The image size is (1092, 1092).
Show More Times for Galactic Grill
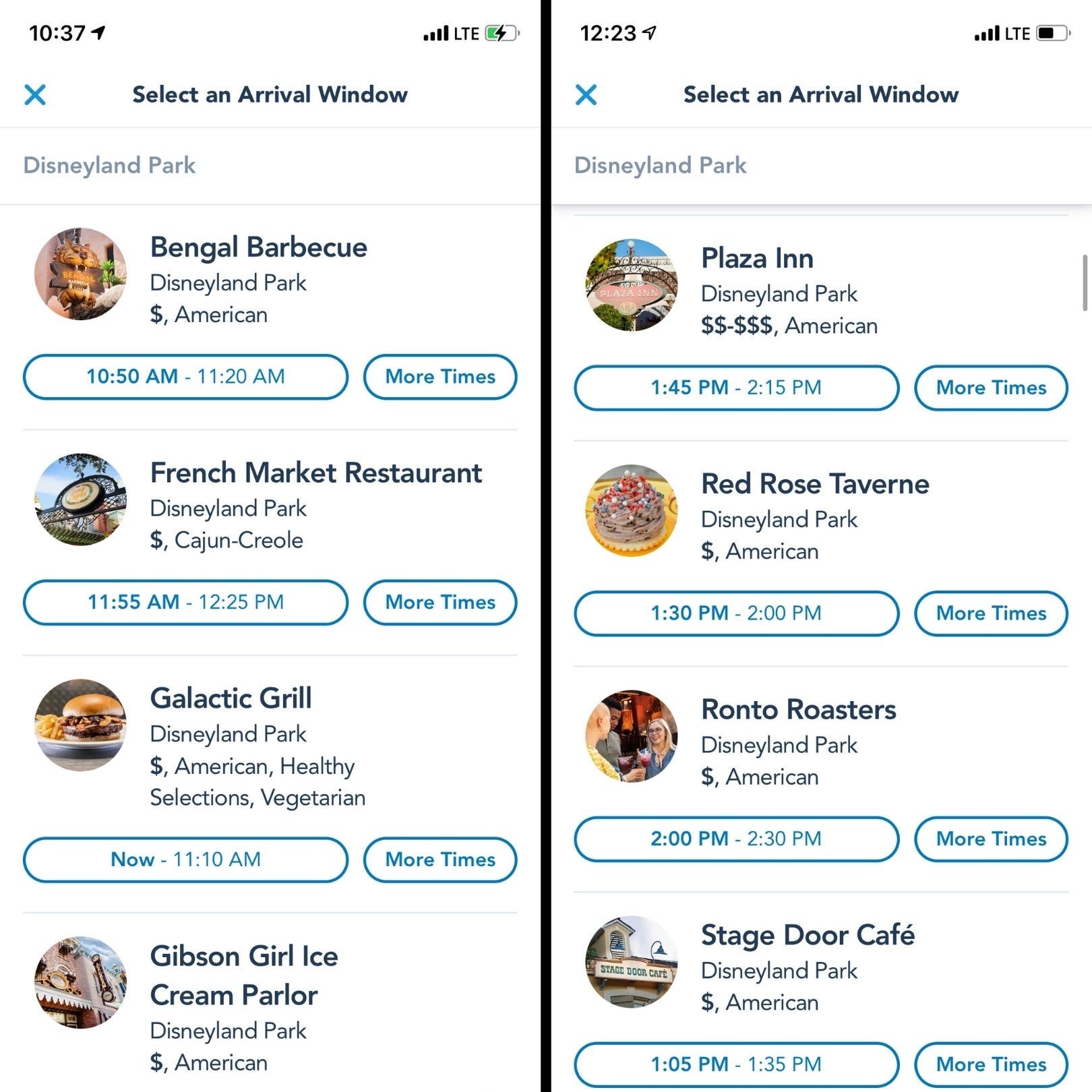pos(440,859)
